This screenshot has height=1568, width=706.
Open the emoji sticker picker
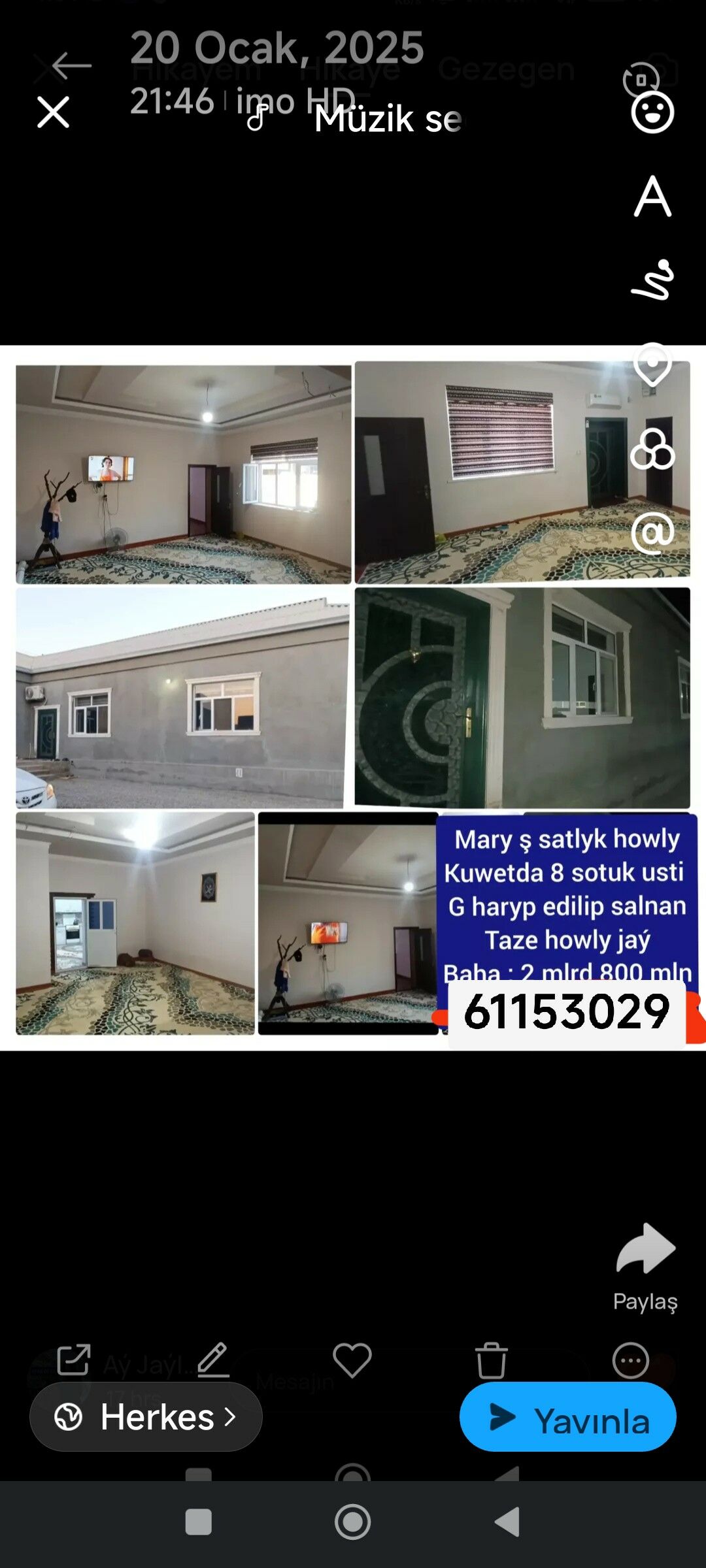(x=652, y=112)
